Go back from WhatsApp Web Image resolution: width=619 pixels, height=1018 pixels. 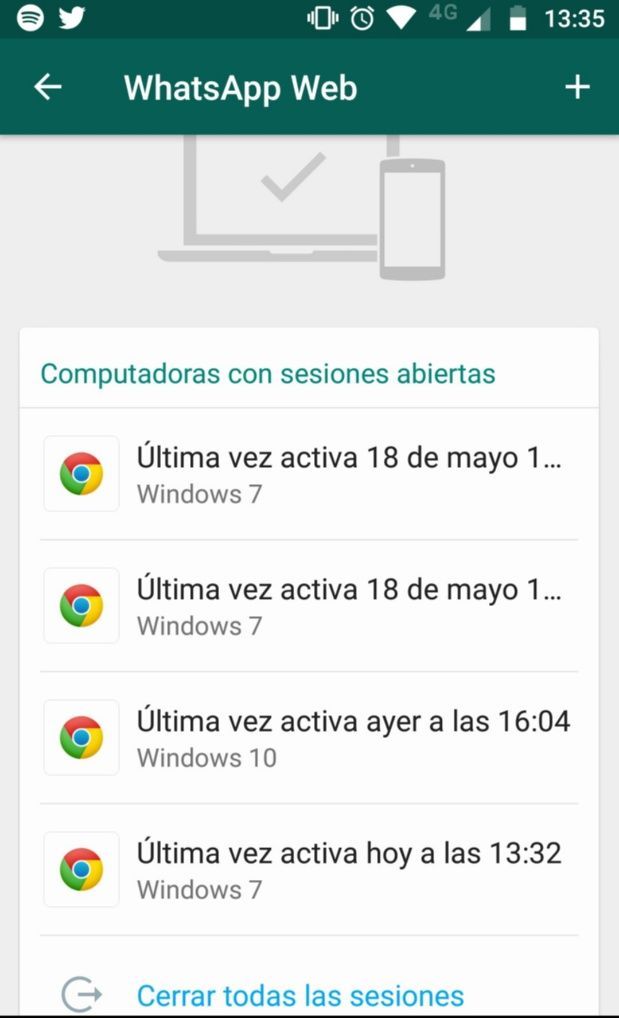[48, 88]
